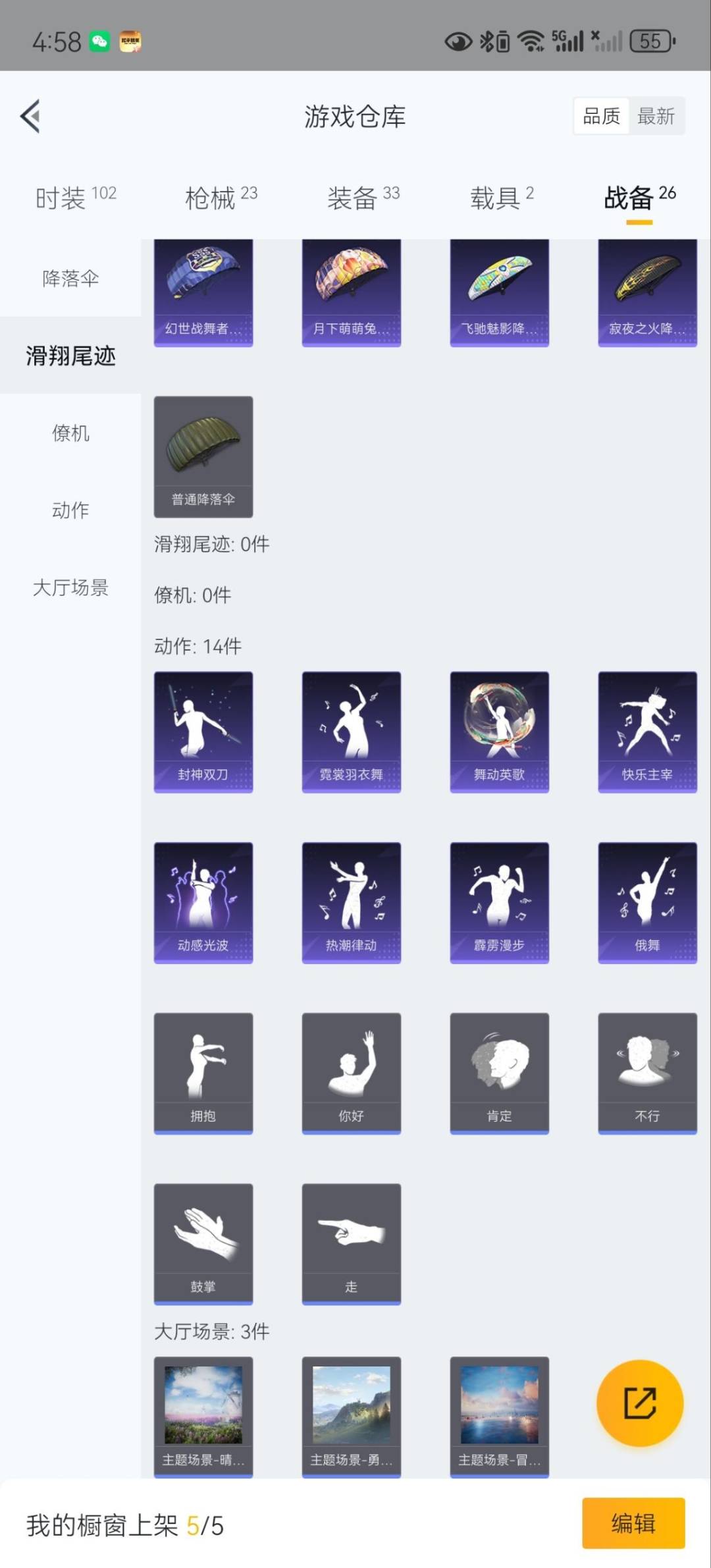The width and height of the screenshot is (711, 1568).
Task: Select 降落伞 in the side menu
Action: (x=70, y=278)
